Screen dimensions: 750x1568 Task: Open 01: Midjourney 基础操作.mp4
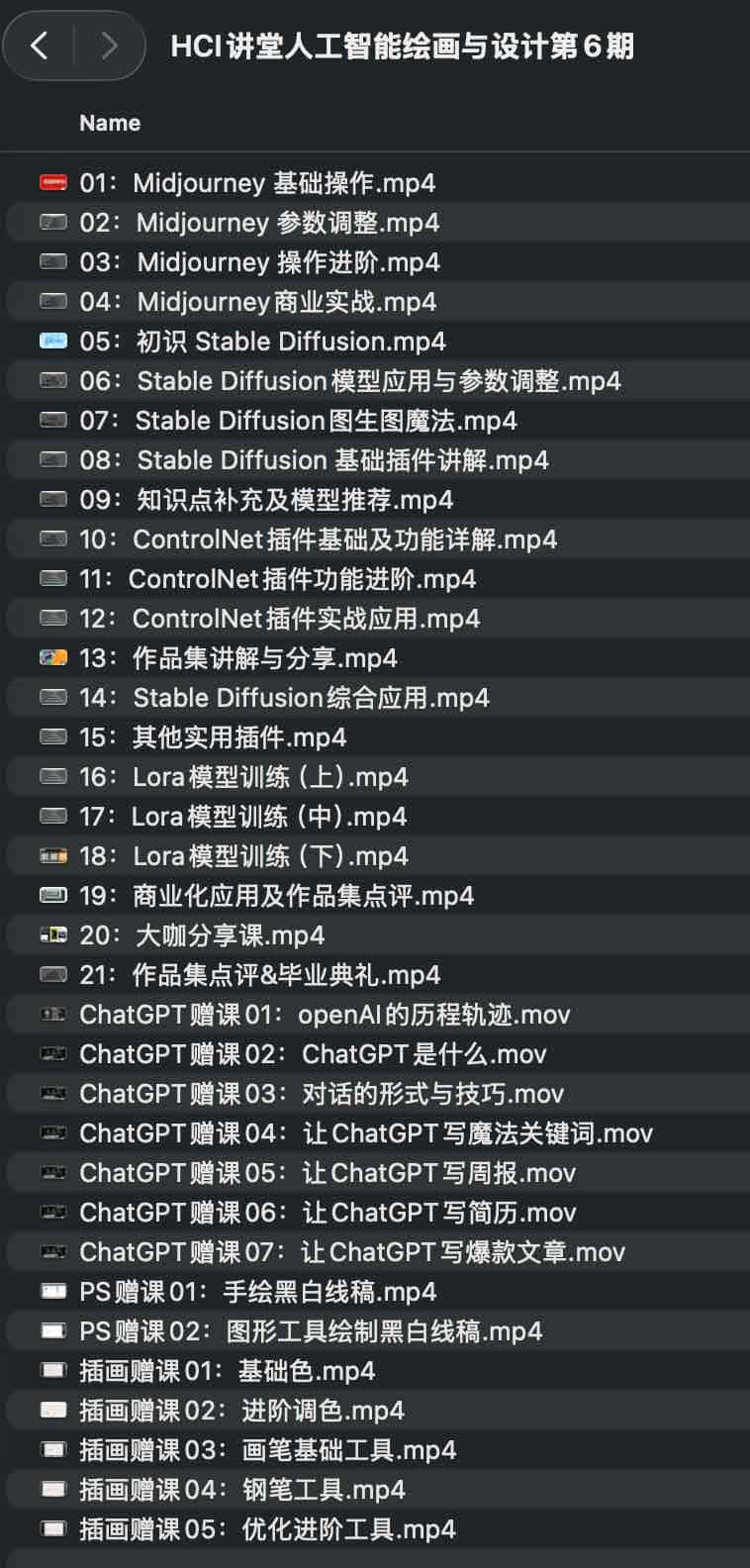click(x=257, y=183)
